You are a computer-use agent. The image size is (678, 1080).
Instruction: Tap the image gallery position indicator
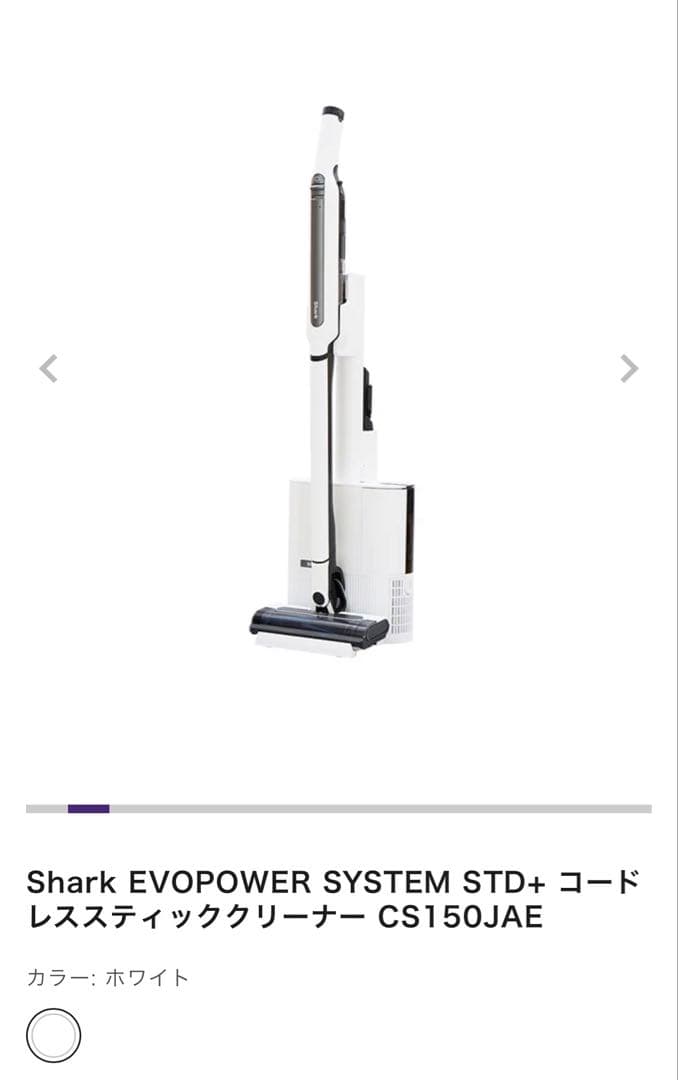tap(88, 808)
